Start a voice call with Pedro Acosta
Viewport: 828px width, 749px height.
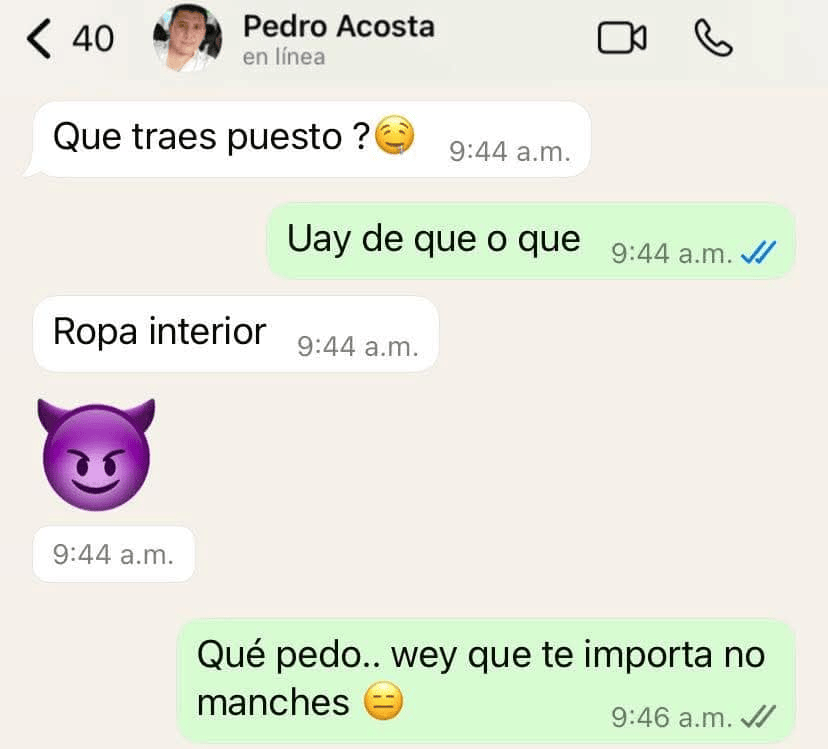pos(713,38)
